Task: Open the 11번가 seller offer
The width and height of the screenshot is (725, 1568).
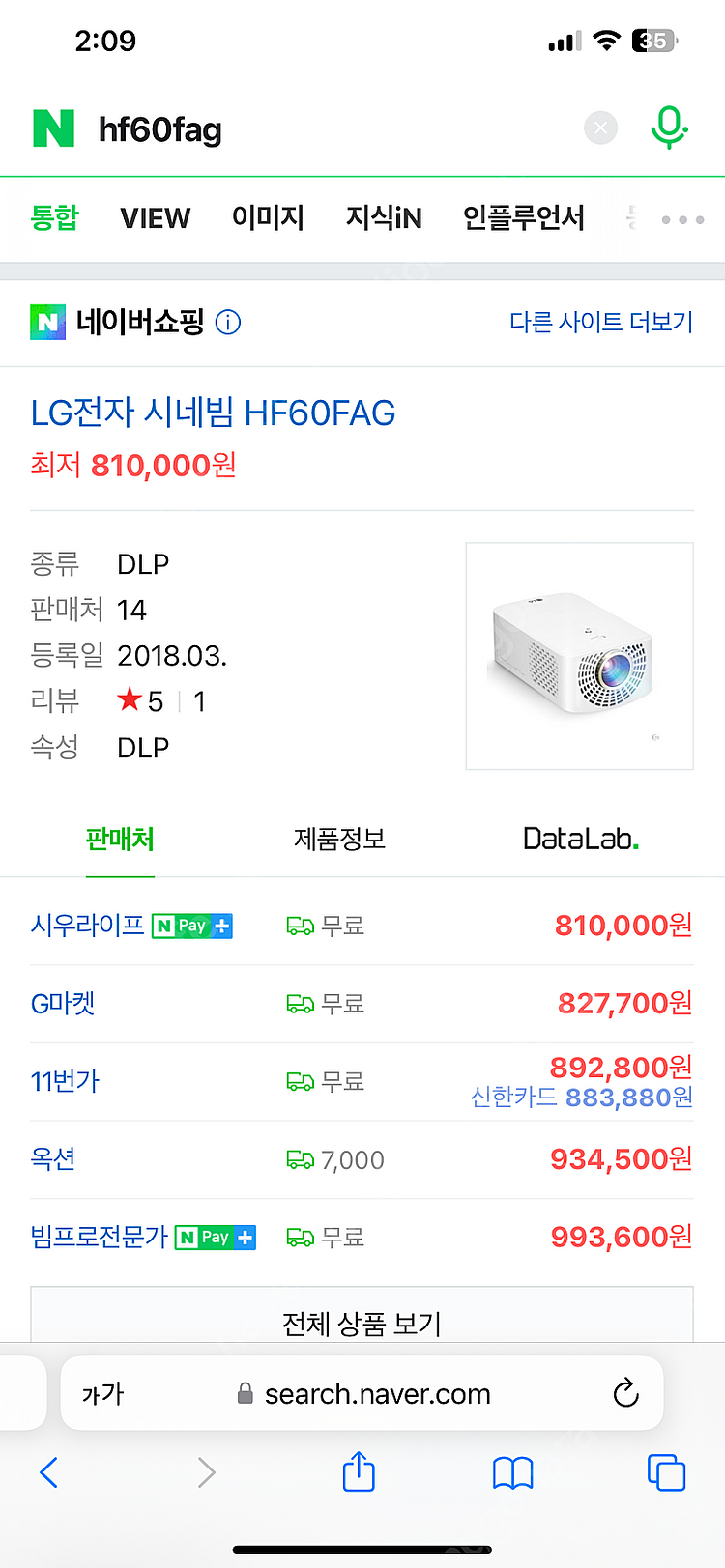Action: tap(65, 1081)
